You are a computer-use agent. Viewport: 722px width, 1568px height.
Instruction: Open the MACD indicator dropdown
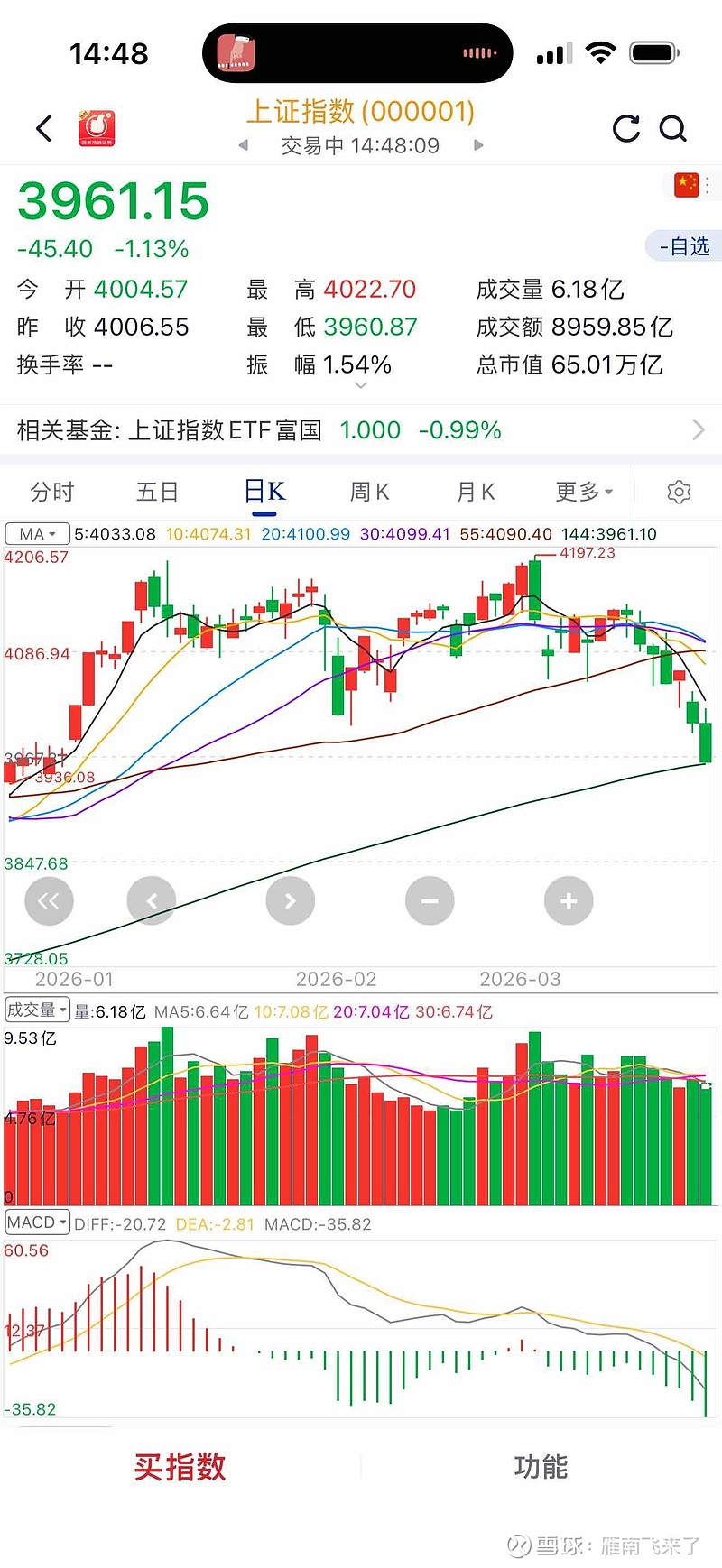(x=37, y=1222)
